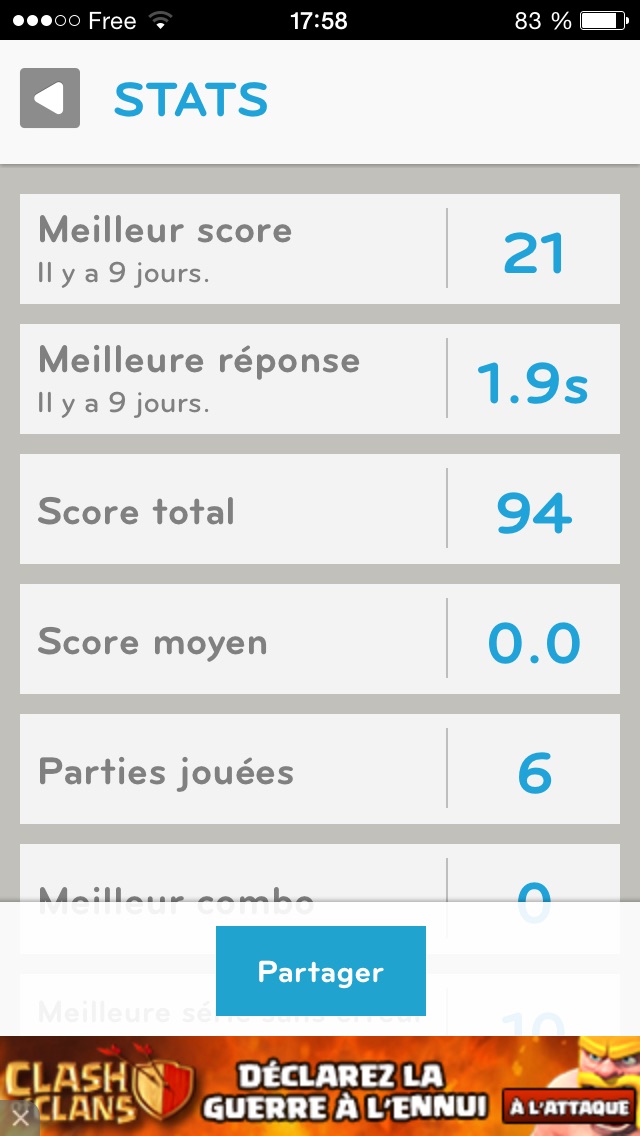Close the Clash of Clans ad
The image size is (640, 1136).
point(19,1119)
